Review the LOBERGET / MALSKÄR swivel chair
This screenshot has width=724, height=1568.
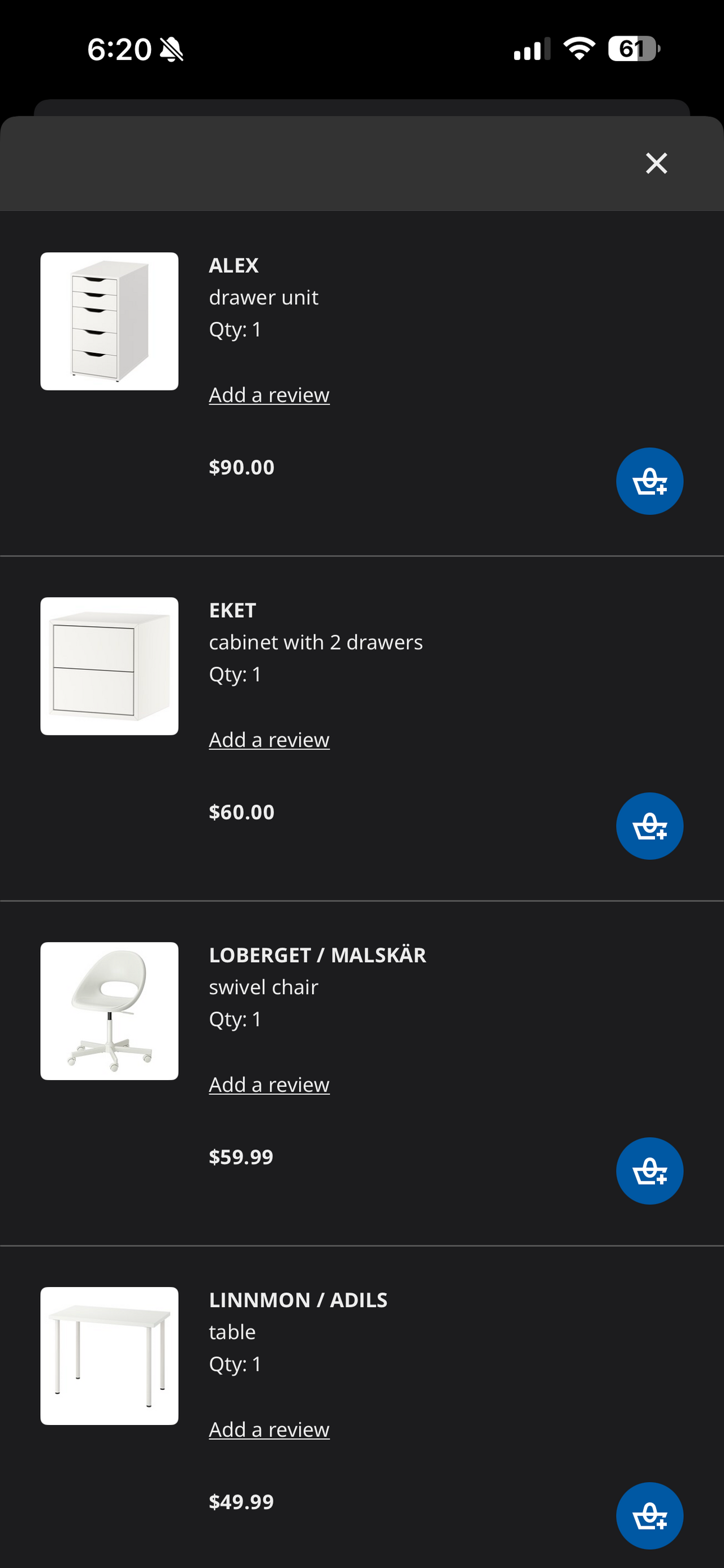pyautogui.click(x=269, y=1085)
